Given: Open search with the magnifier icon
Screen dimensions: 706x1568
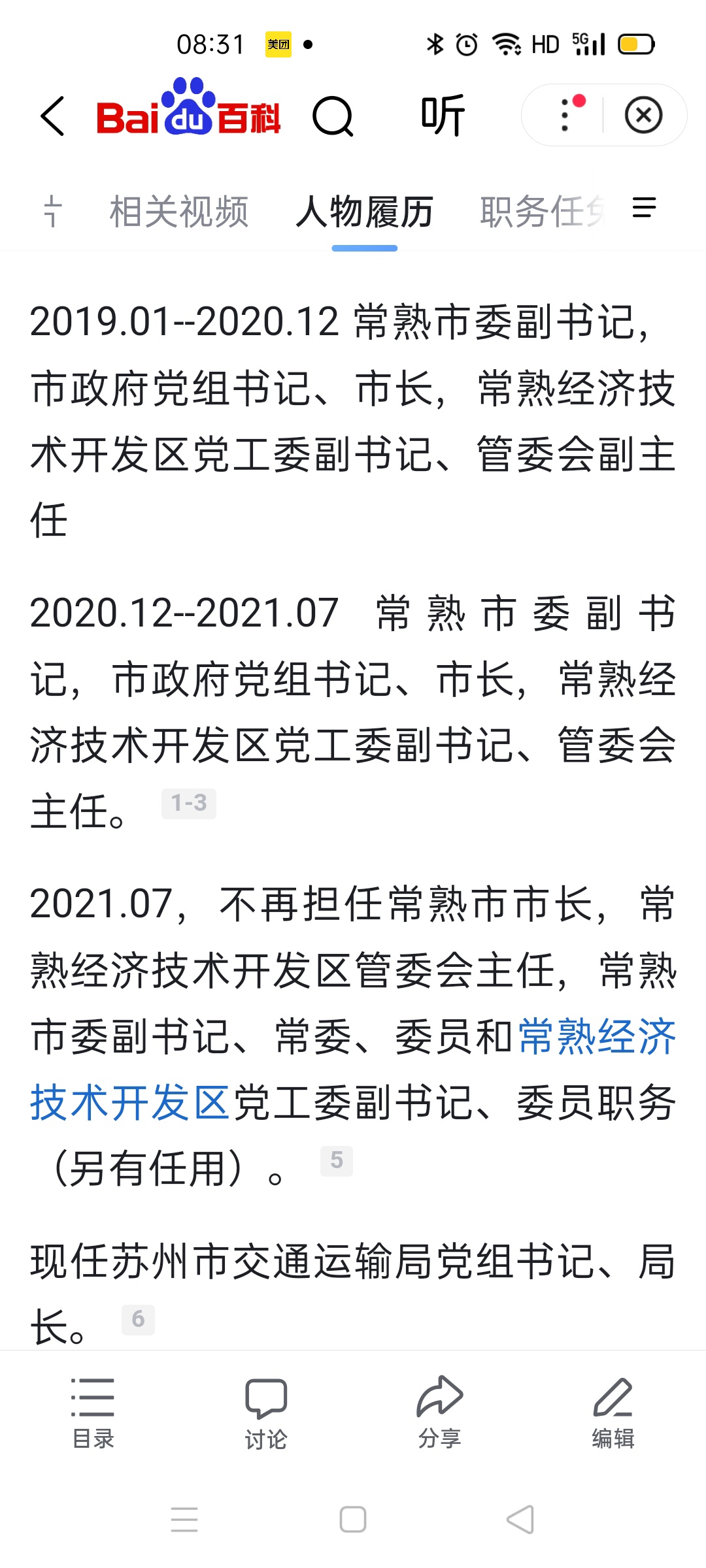Looking at the screenshot, I should [x=333, y=117].
